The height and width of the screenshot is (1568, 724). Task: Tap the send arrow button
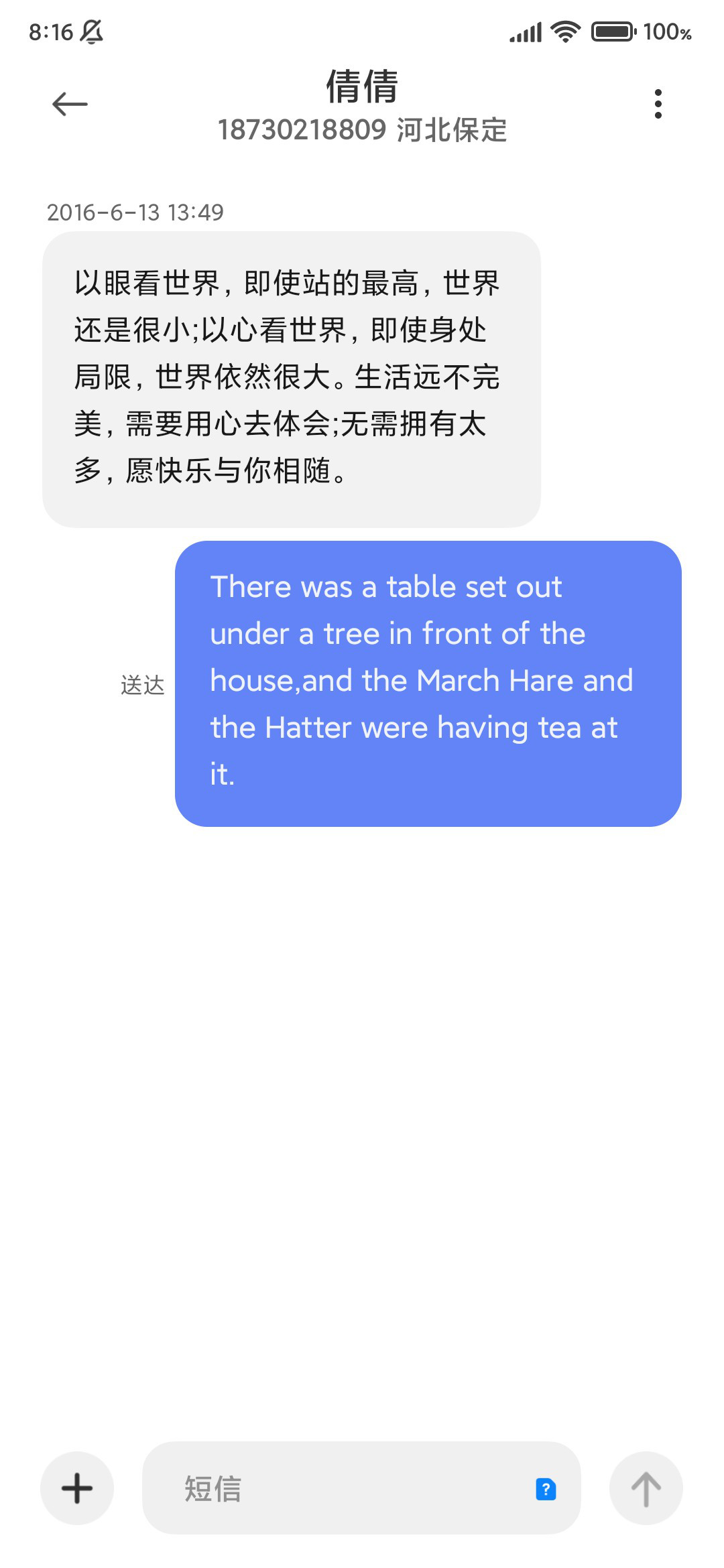[646, 1488]
